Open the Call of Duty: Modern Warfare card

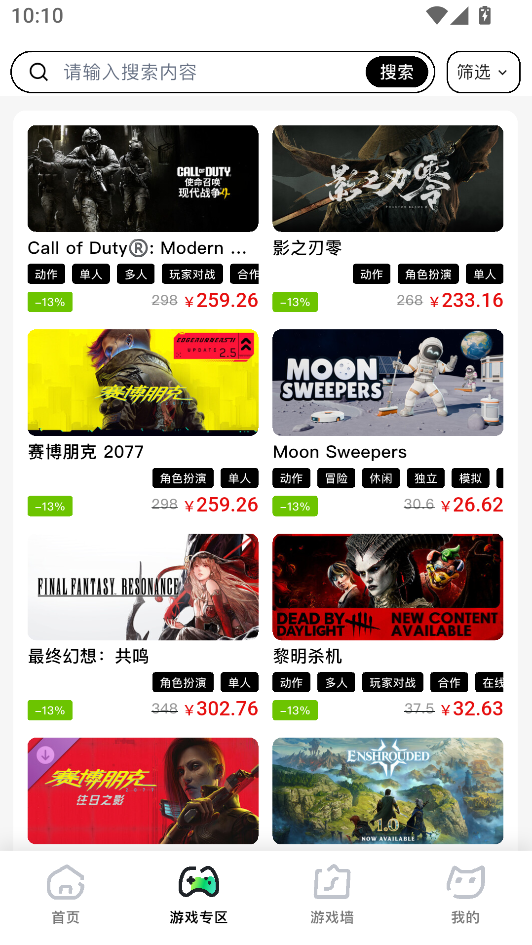(x=143, y=218)
